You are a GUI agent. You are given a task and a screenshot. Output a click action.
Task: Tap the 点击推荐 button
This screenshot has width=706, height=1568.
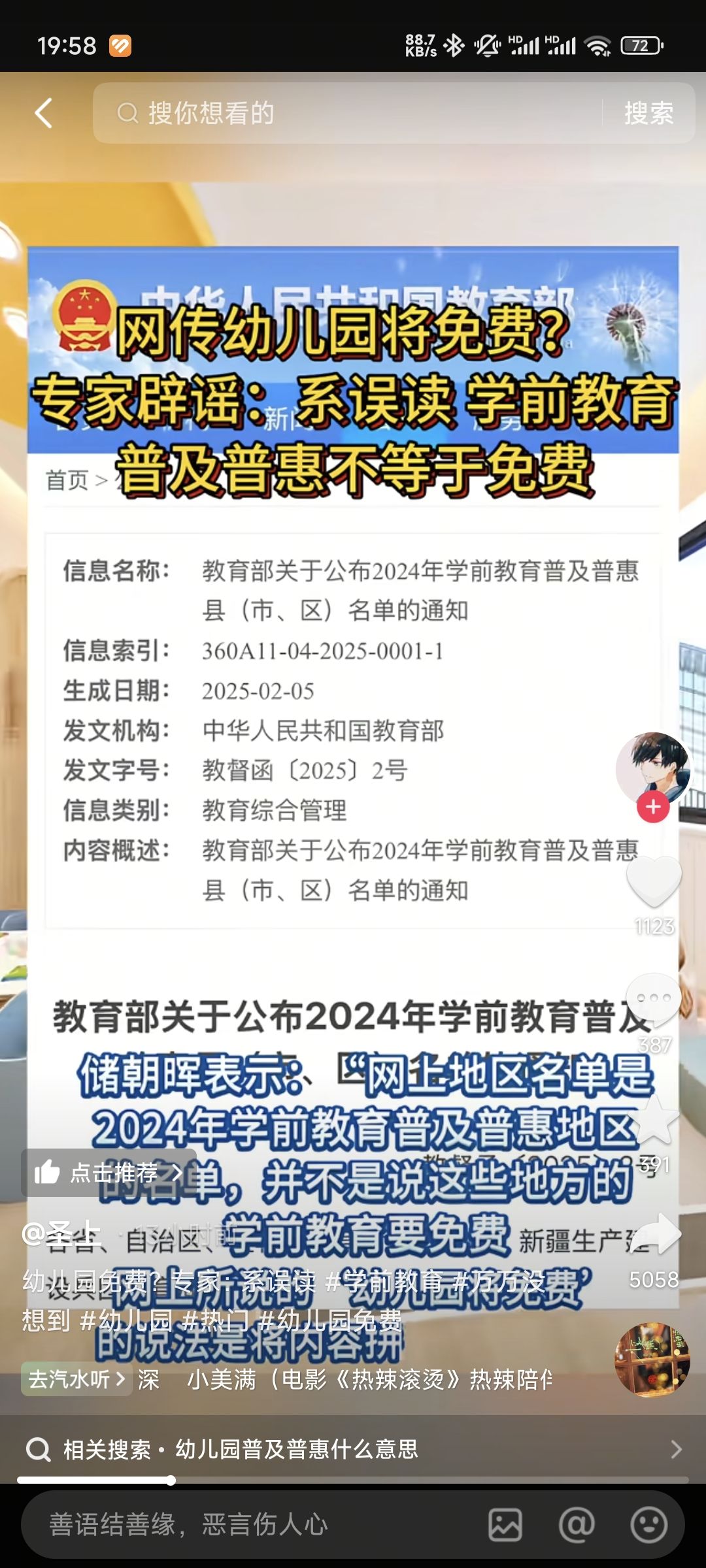tap(109, 1173)
